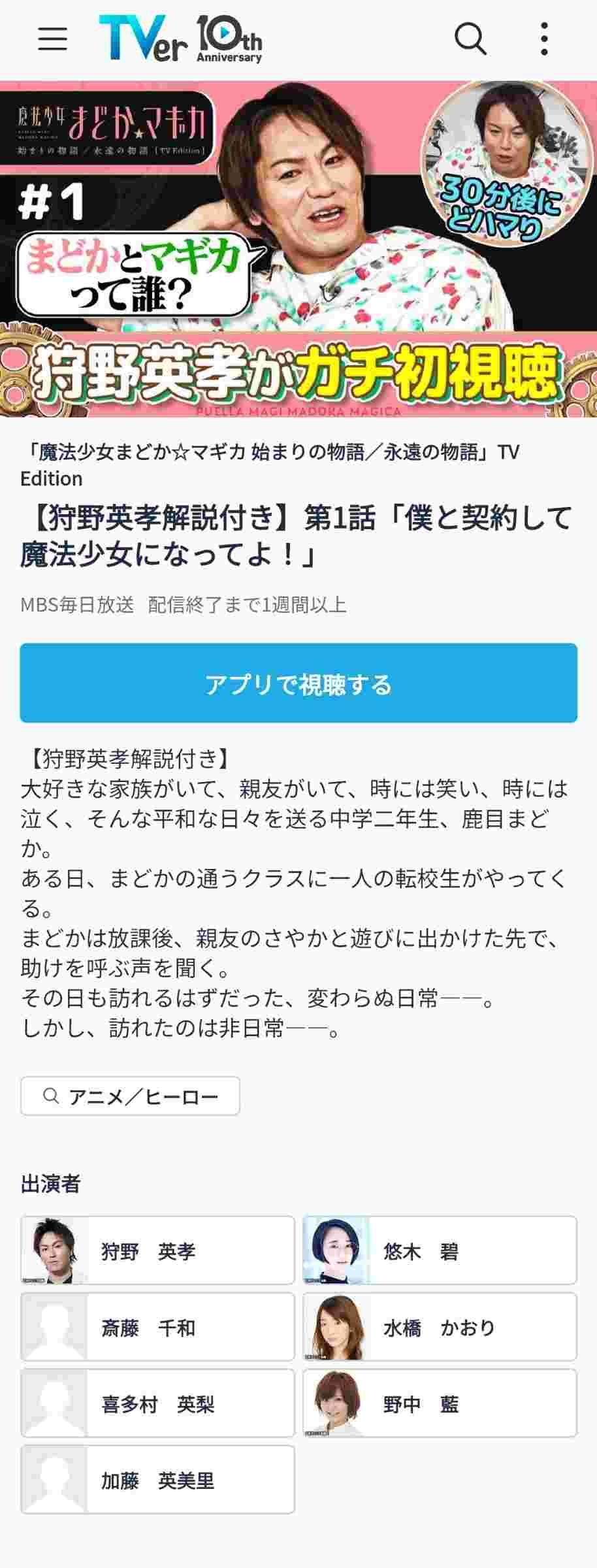
Task: Tap the episode #1 thumbnail image
Action: point(298,248)
